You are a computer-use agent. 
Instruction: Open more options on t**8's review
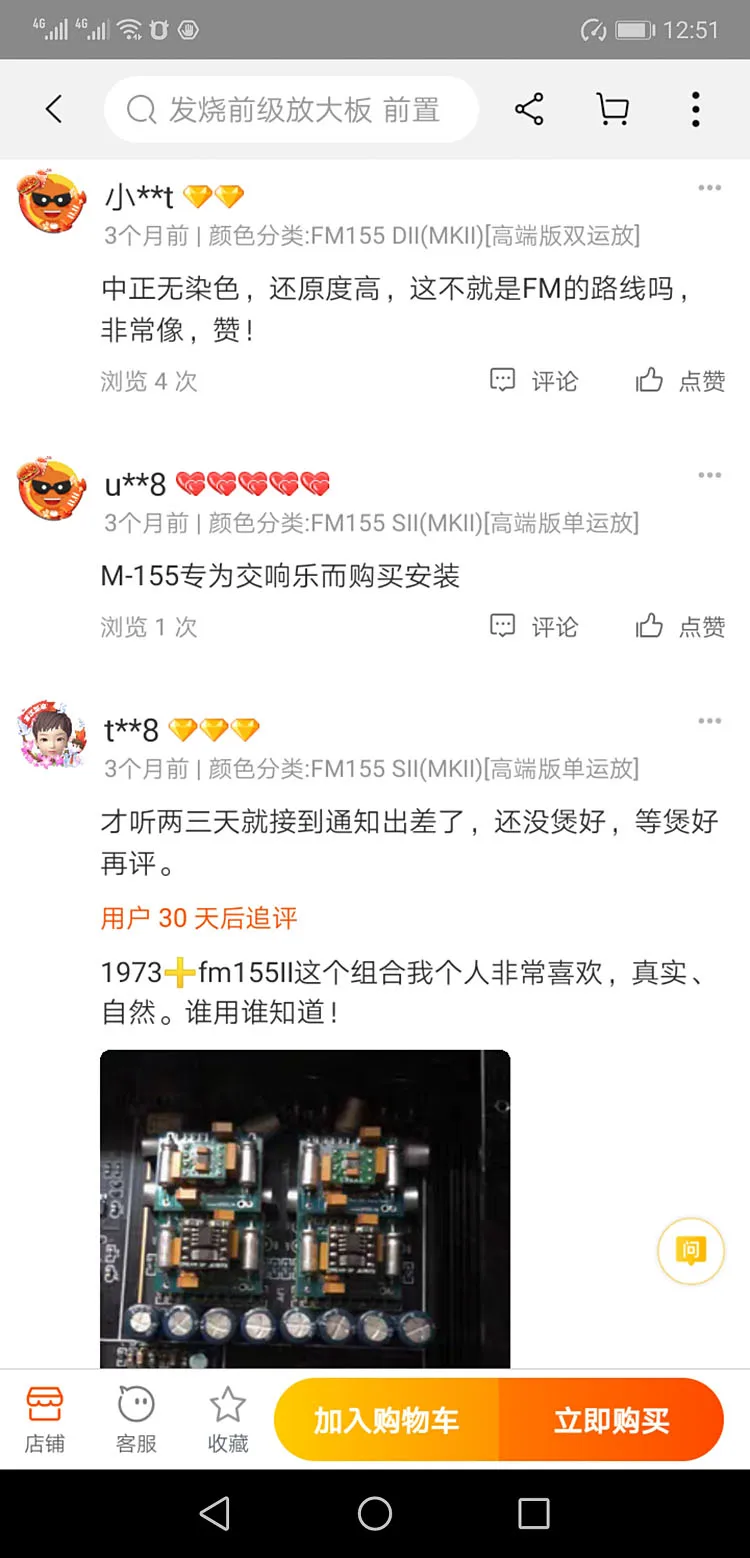tap(710, 721)
